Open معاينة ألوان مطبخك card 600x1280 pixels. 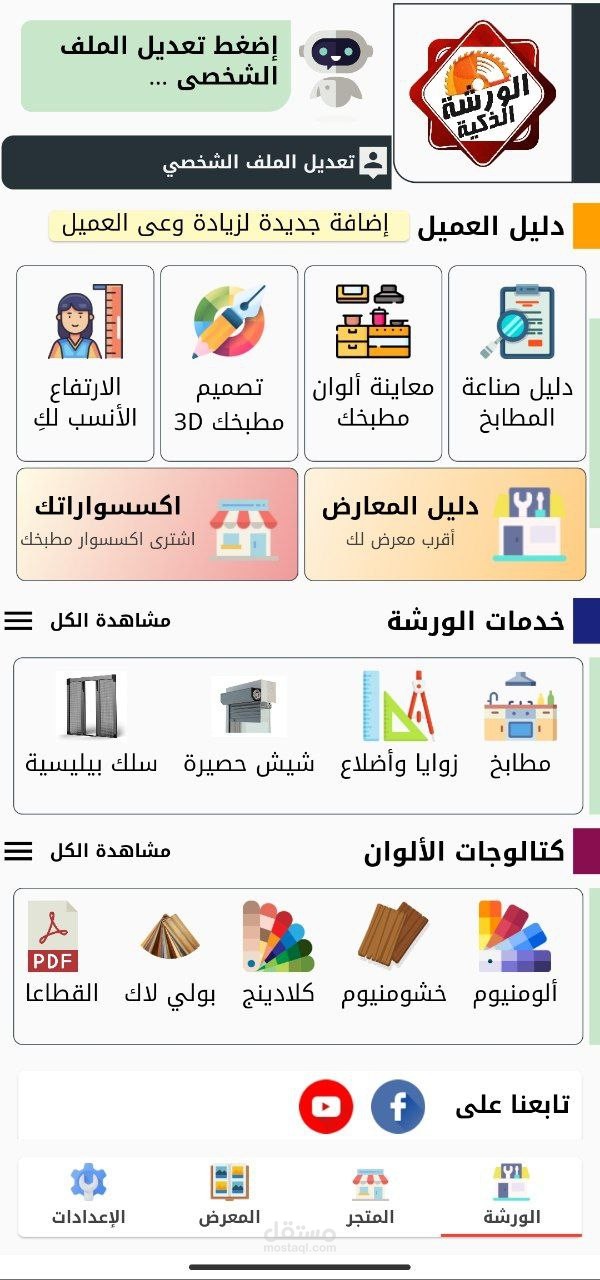tap(373, 362)
